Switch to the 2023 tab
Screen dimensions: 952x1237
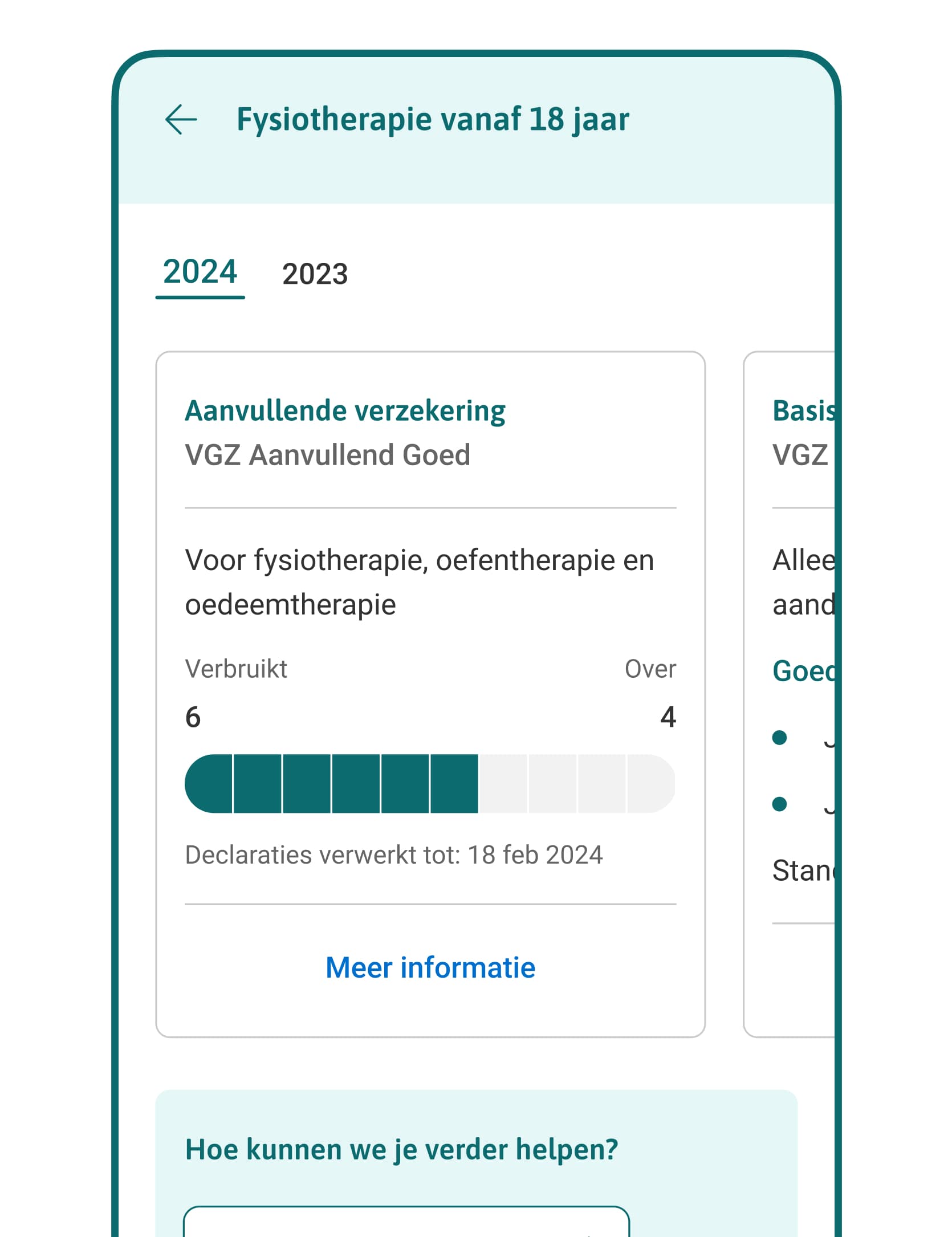[x=315, y=274]
